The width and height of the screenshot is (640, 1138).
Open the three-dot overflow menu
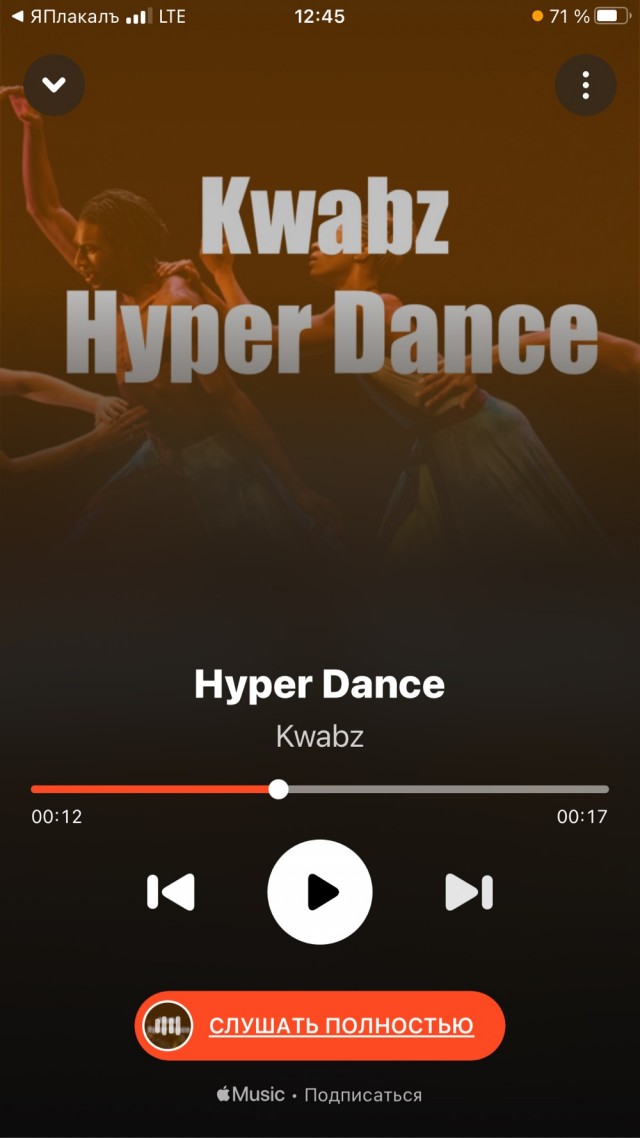(585, 85)
